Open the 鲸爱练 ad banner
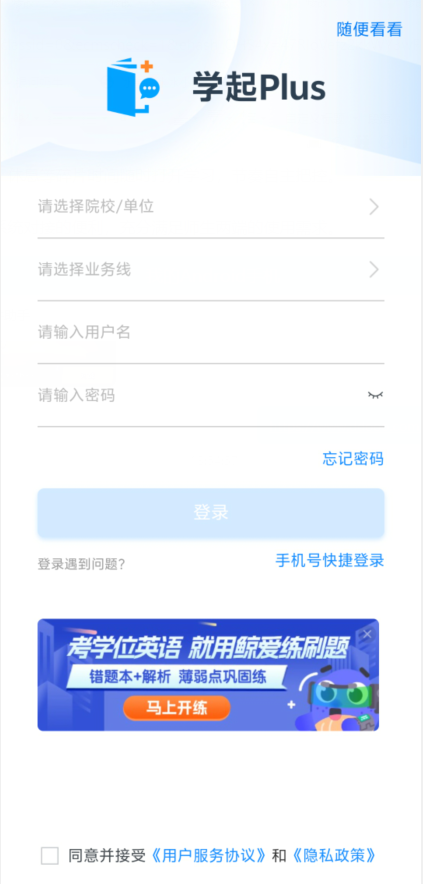Viewport: 423px width, 884px height. (x=208, y=675)
